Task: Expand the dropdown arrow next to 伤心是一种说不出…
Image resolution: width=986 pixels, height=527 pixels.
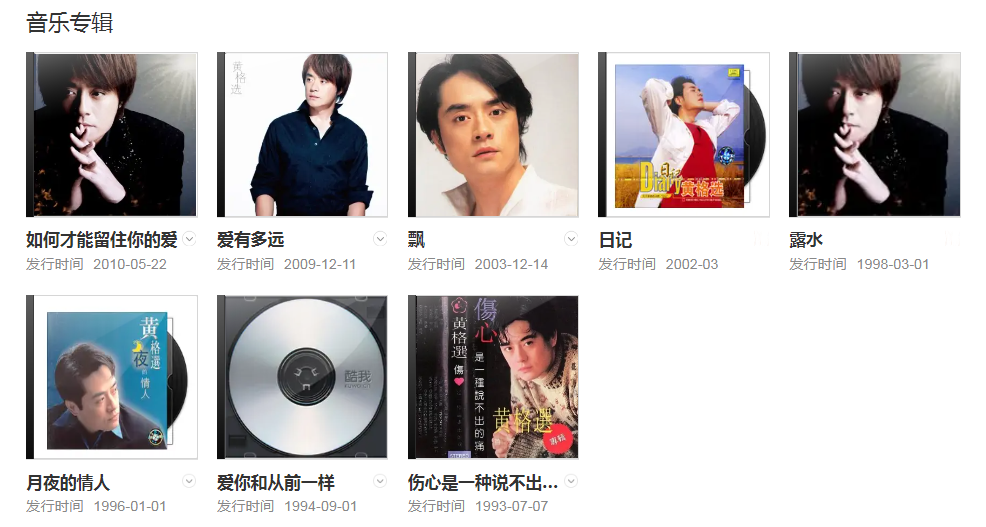Action: click(571, 481)
